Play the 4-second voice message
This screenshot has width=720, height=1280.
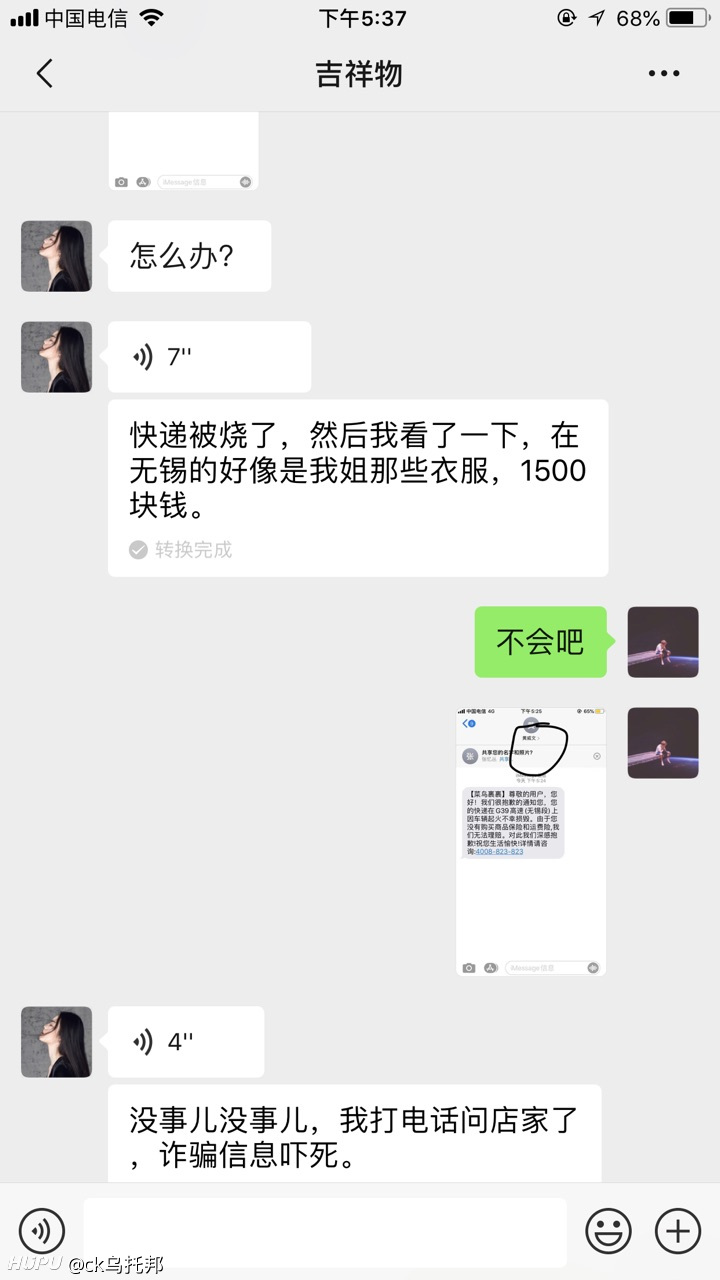(186, 1042)
